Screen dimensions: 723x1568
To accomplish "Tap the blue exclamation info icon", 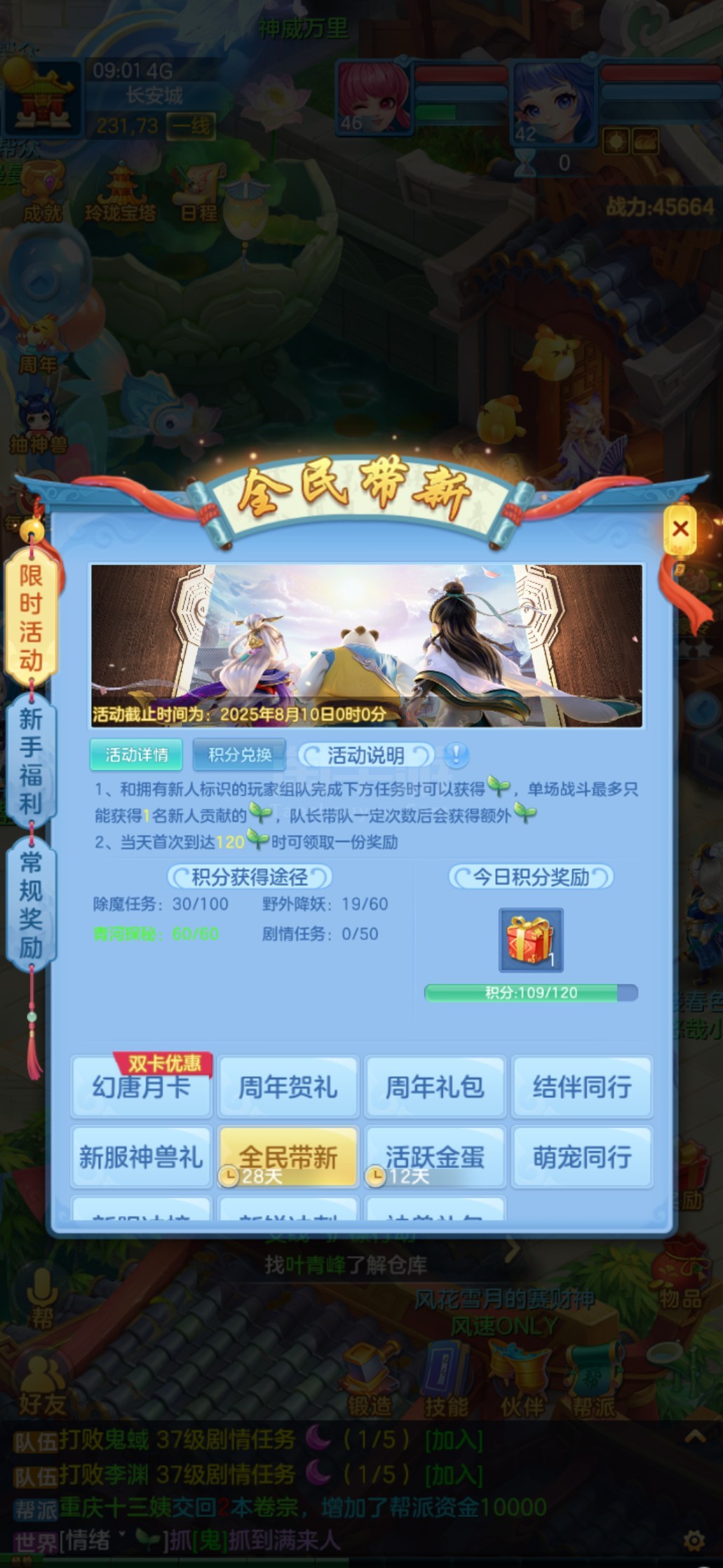I will (x=457, y=755).
